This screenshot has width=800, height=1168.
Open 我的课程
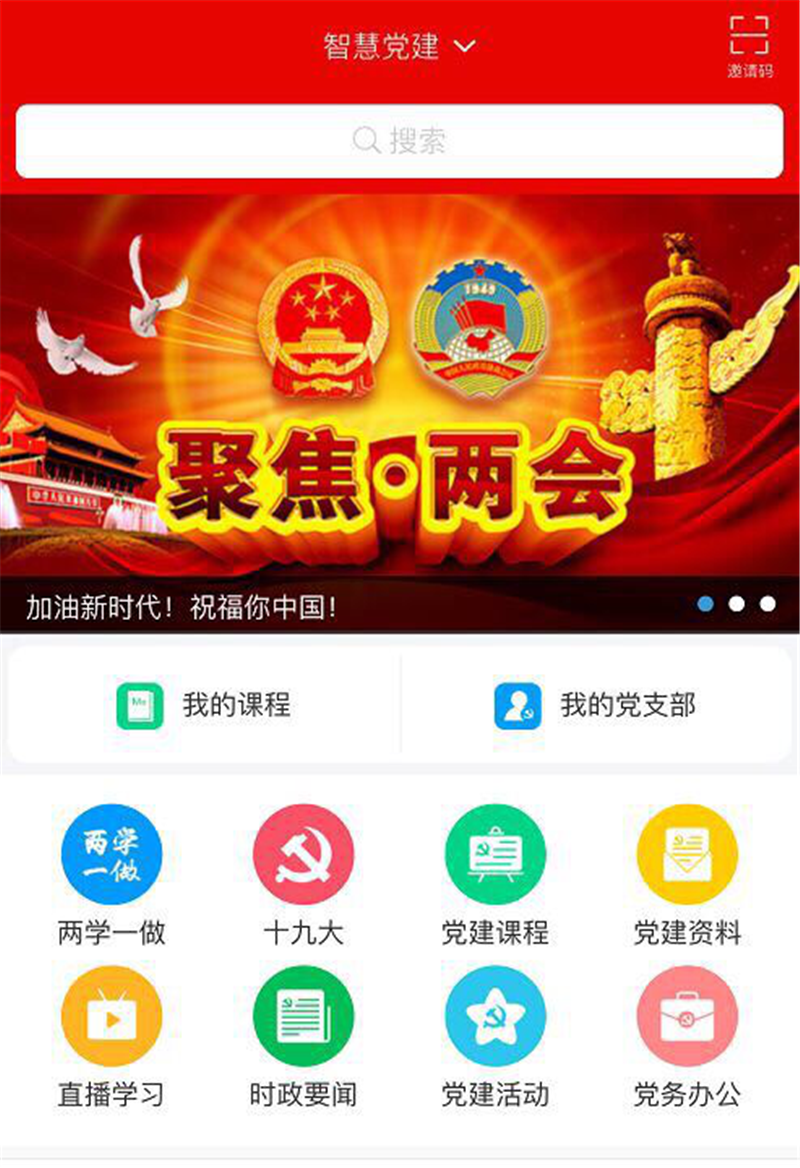204,706
